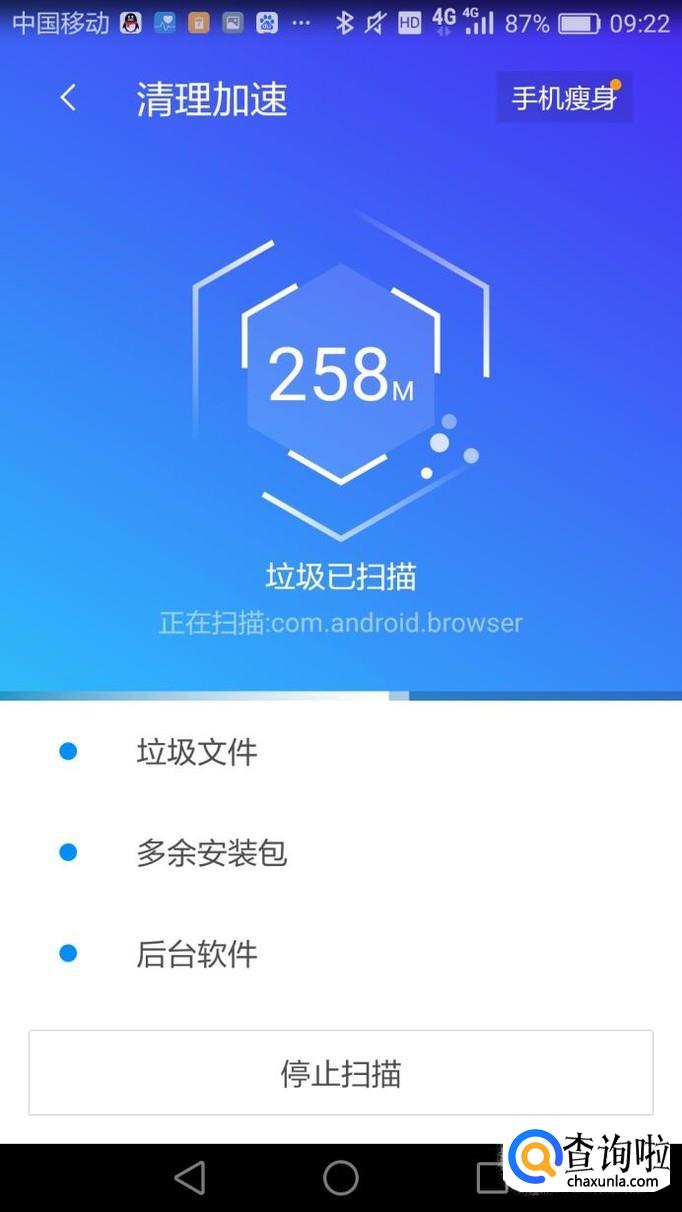
Task: Open the 多余安装包 row
Action: (212, 853)
